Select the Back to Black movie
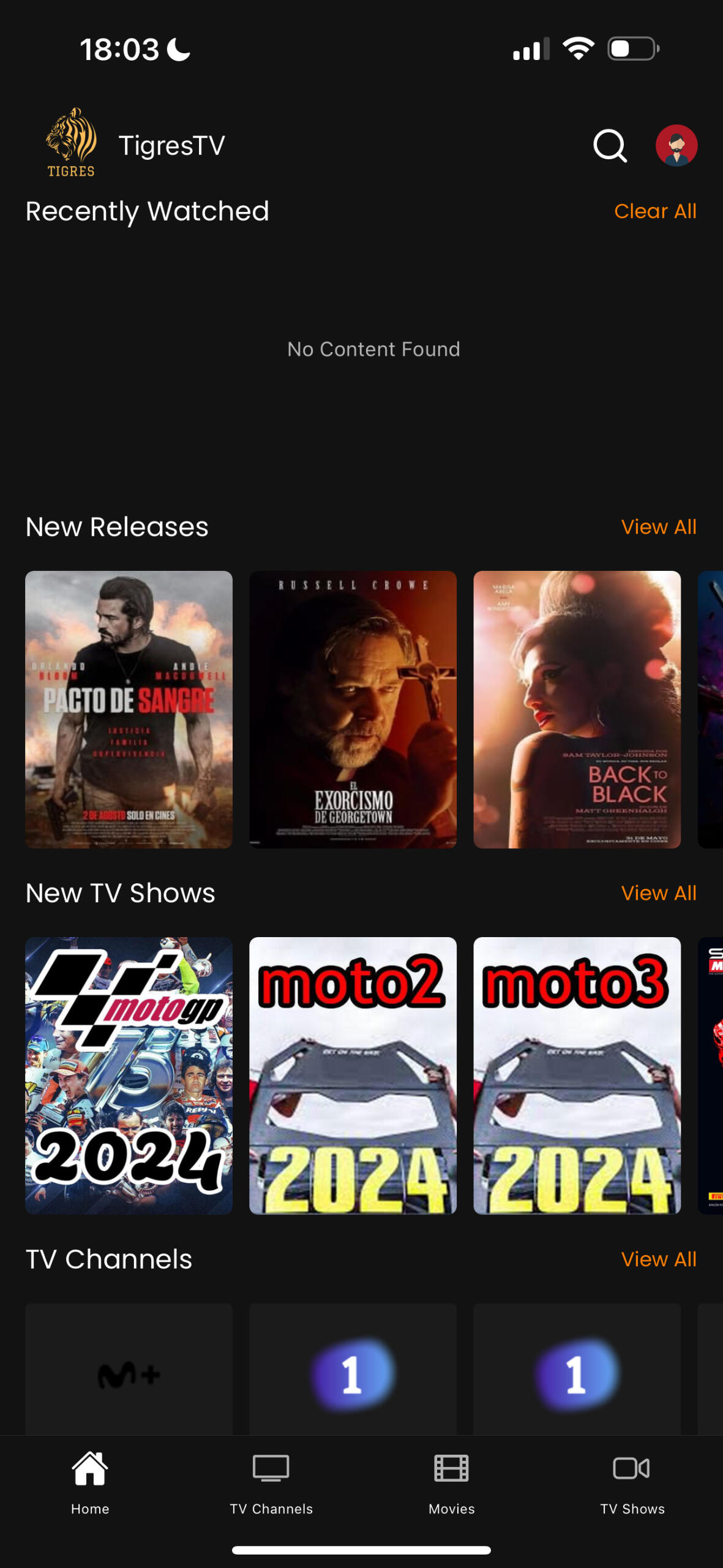The height and width of the screenshot is (1568, 723). (577, 709)
